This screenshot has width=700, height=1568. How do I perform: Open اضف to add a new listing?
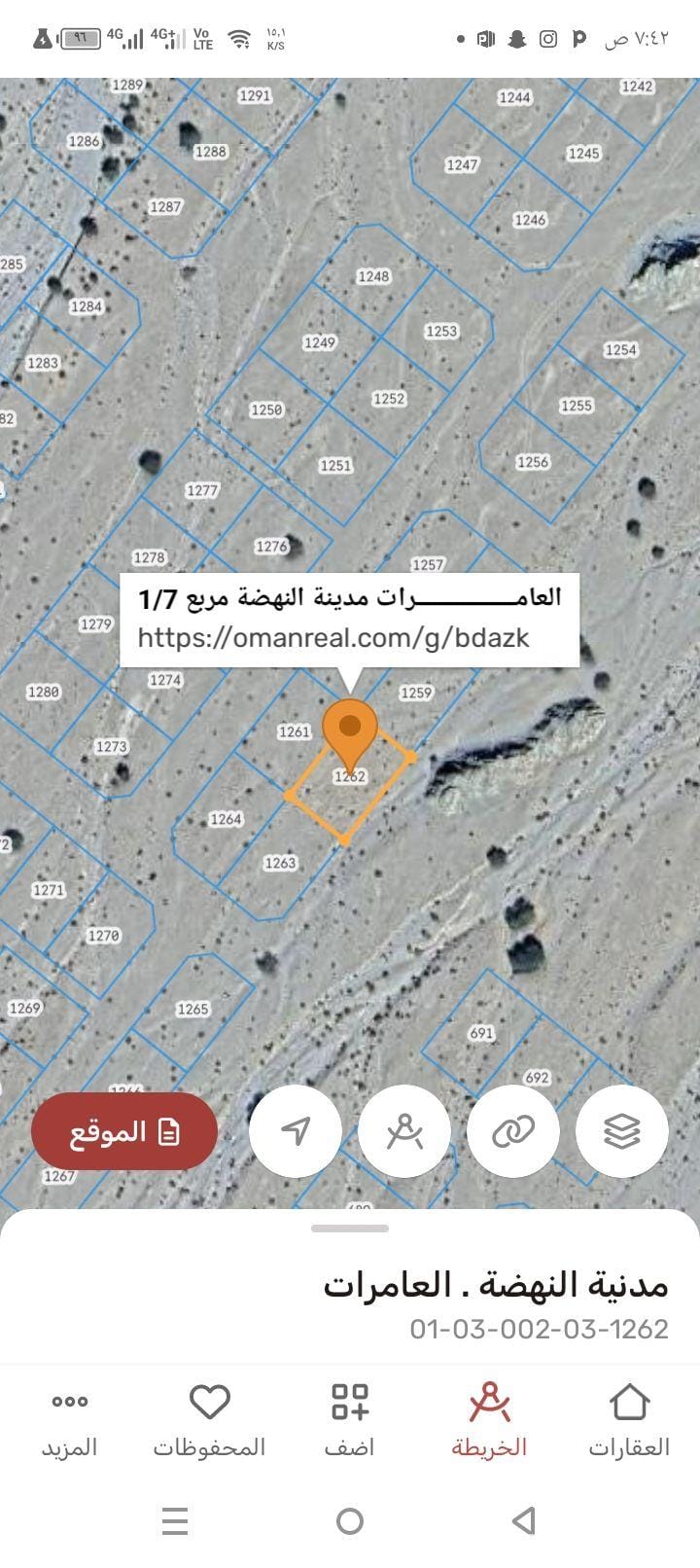coord(349,1420)
